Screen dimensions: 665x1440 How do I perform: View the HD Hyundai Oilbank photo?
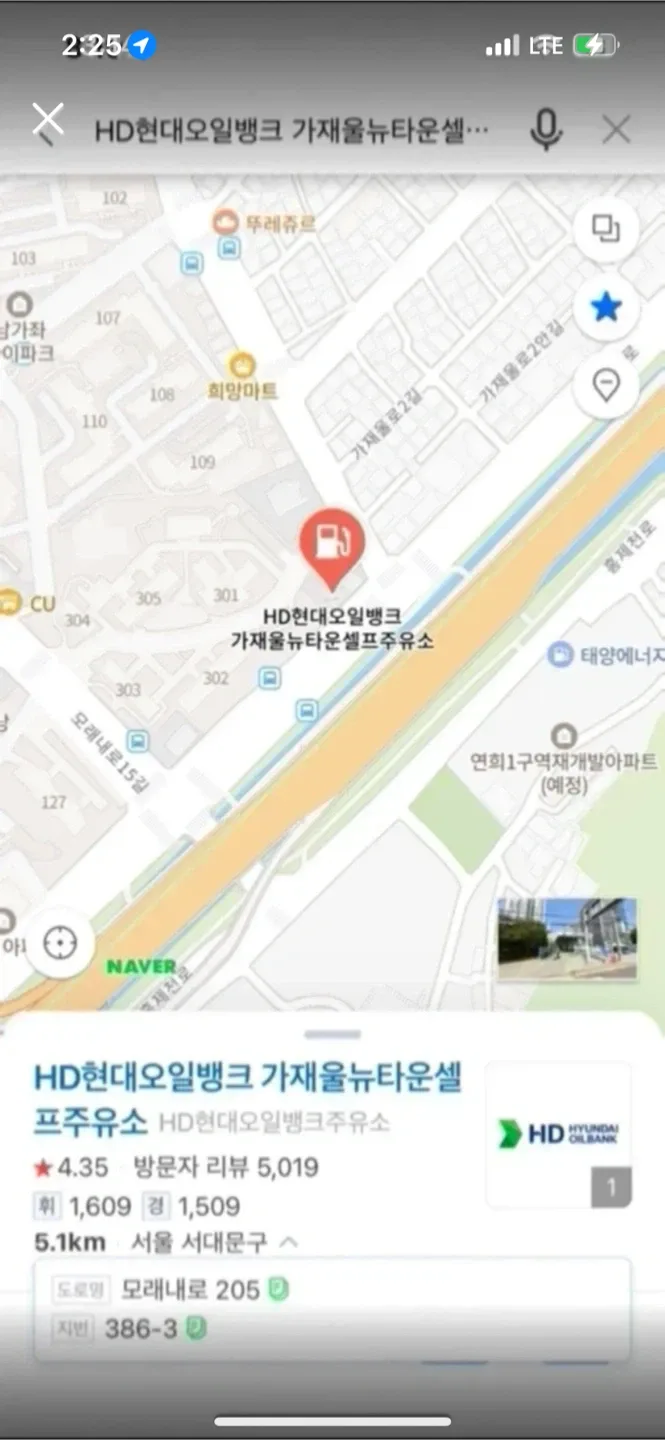tap(558, 1134)
